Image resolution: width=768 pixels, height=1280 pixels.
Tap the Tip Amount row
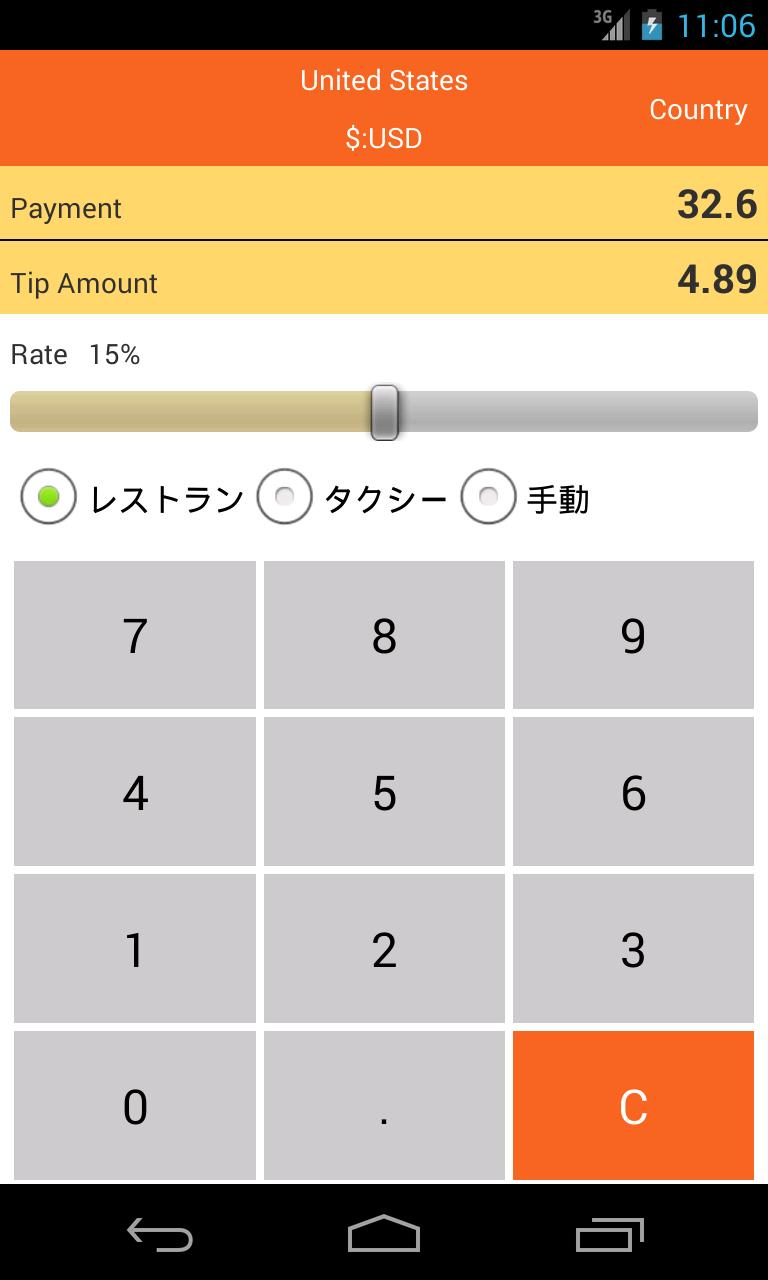click(x=384, y=282)
